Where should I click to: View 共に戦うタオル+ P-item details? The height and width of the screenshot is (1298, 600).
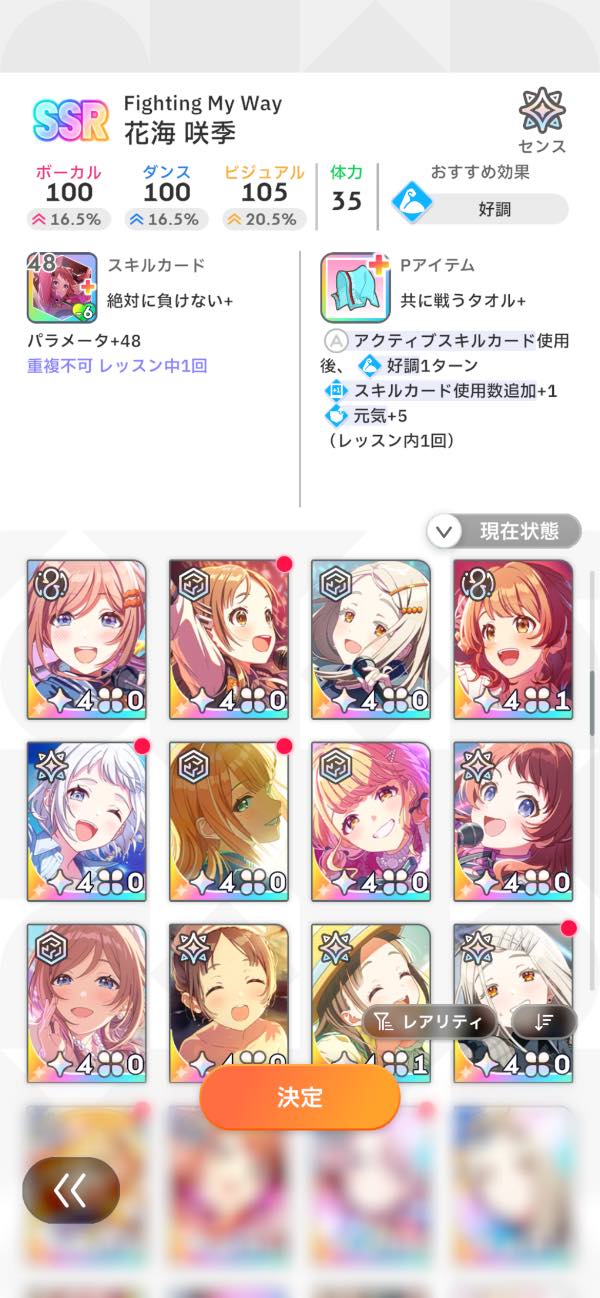(x=354, y=288)
